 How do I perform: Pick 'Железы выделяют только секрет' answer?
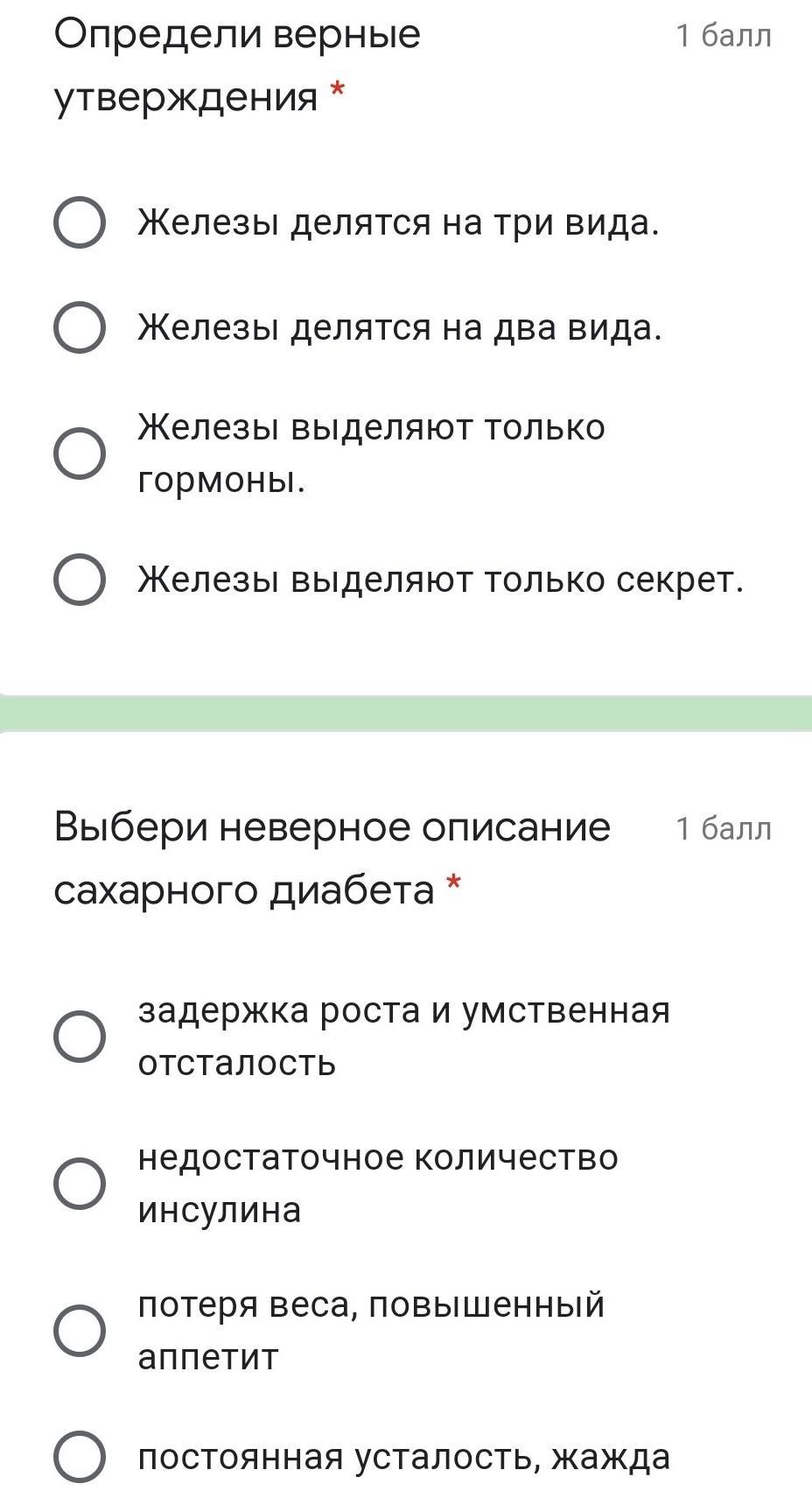click(80, 579)
